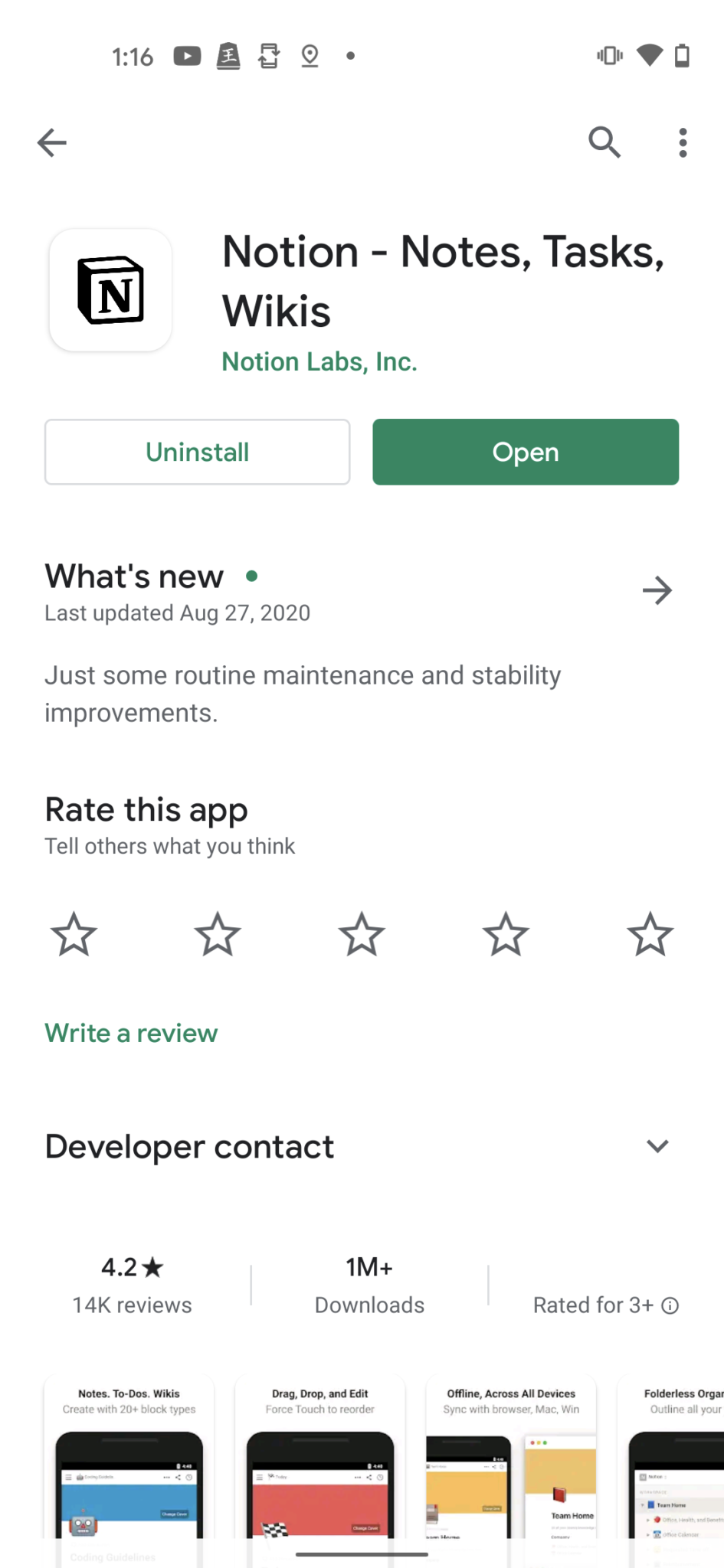The width and height of the screenshot is (724, 1568).
Task: Go back with the back arrow
Action: [x=51, y=142]
